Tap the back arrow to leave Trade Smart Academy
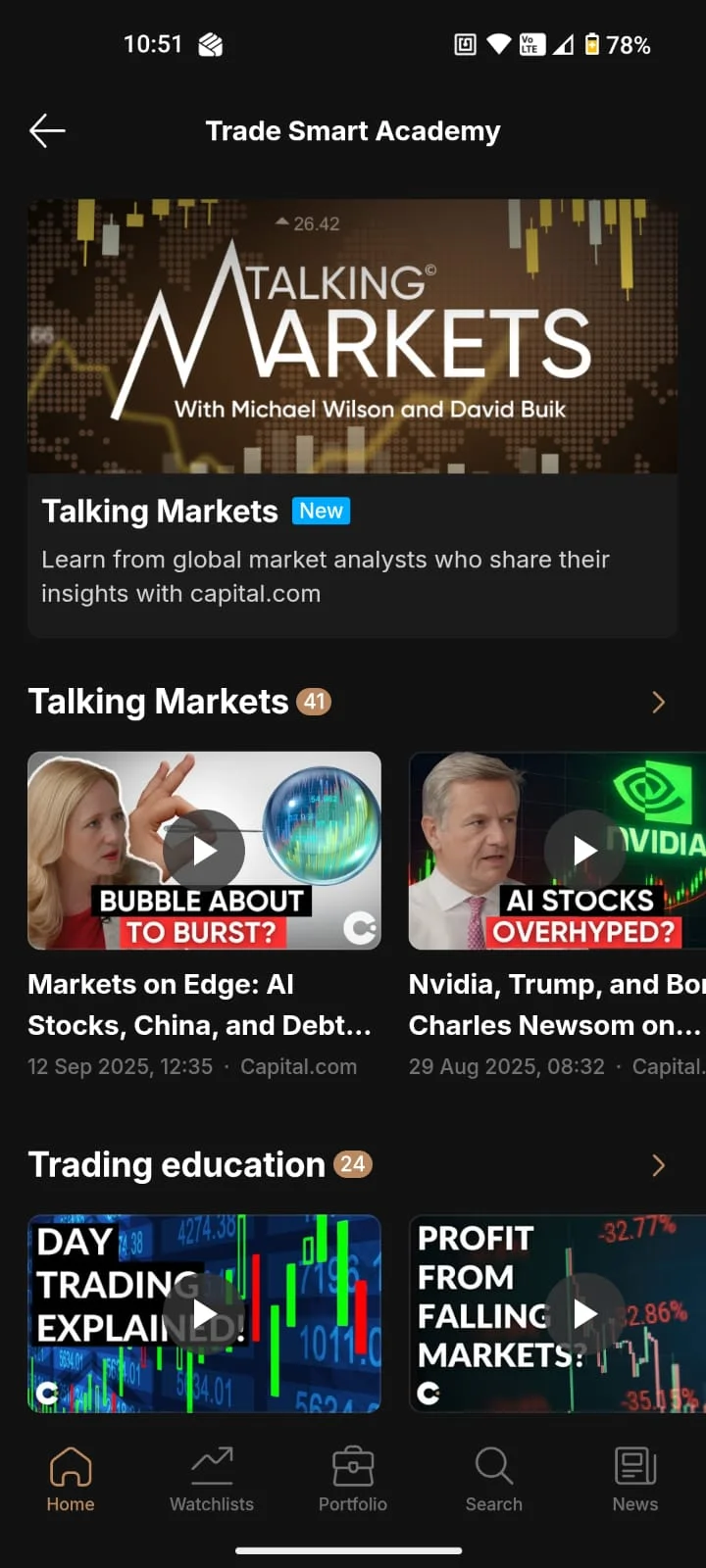The height and width of the screenshot is (1568, 706). click(x=46, y=129)
